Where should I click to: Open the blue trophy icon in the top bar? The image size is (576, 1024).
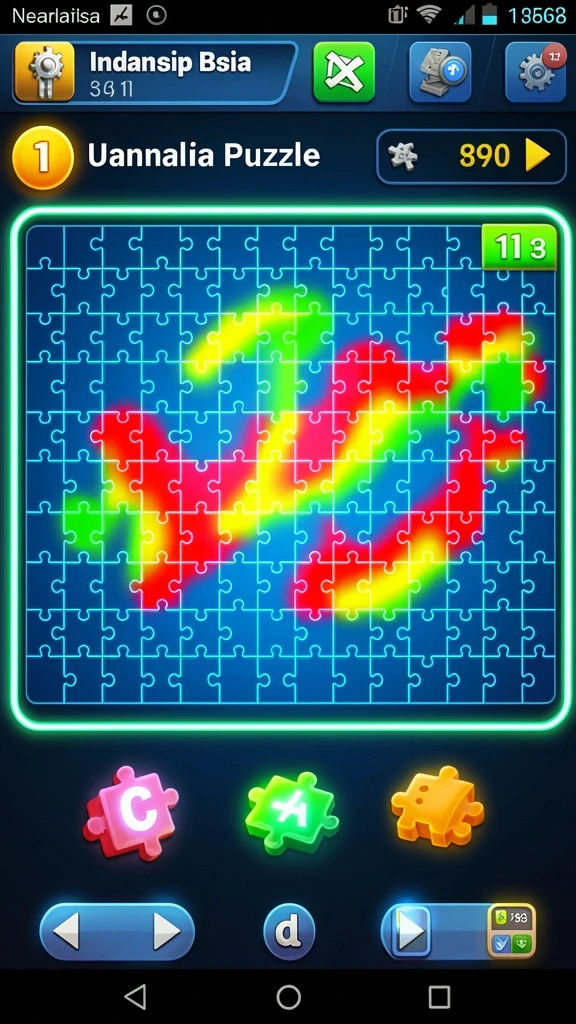pos(440,72)
